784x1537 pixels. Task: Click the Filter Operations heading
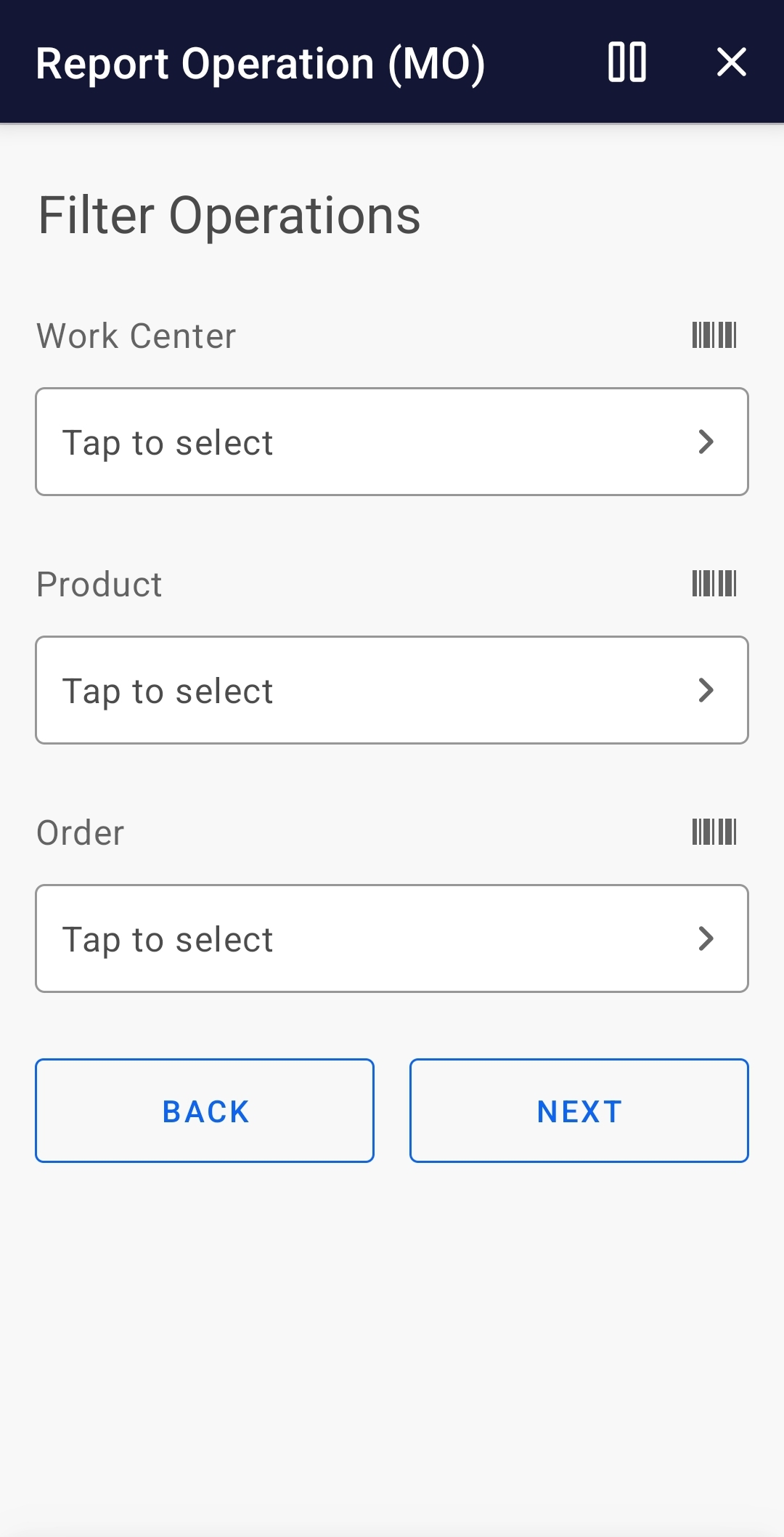coord(229,214)
